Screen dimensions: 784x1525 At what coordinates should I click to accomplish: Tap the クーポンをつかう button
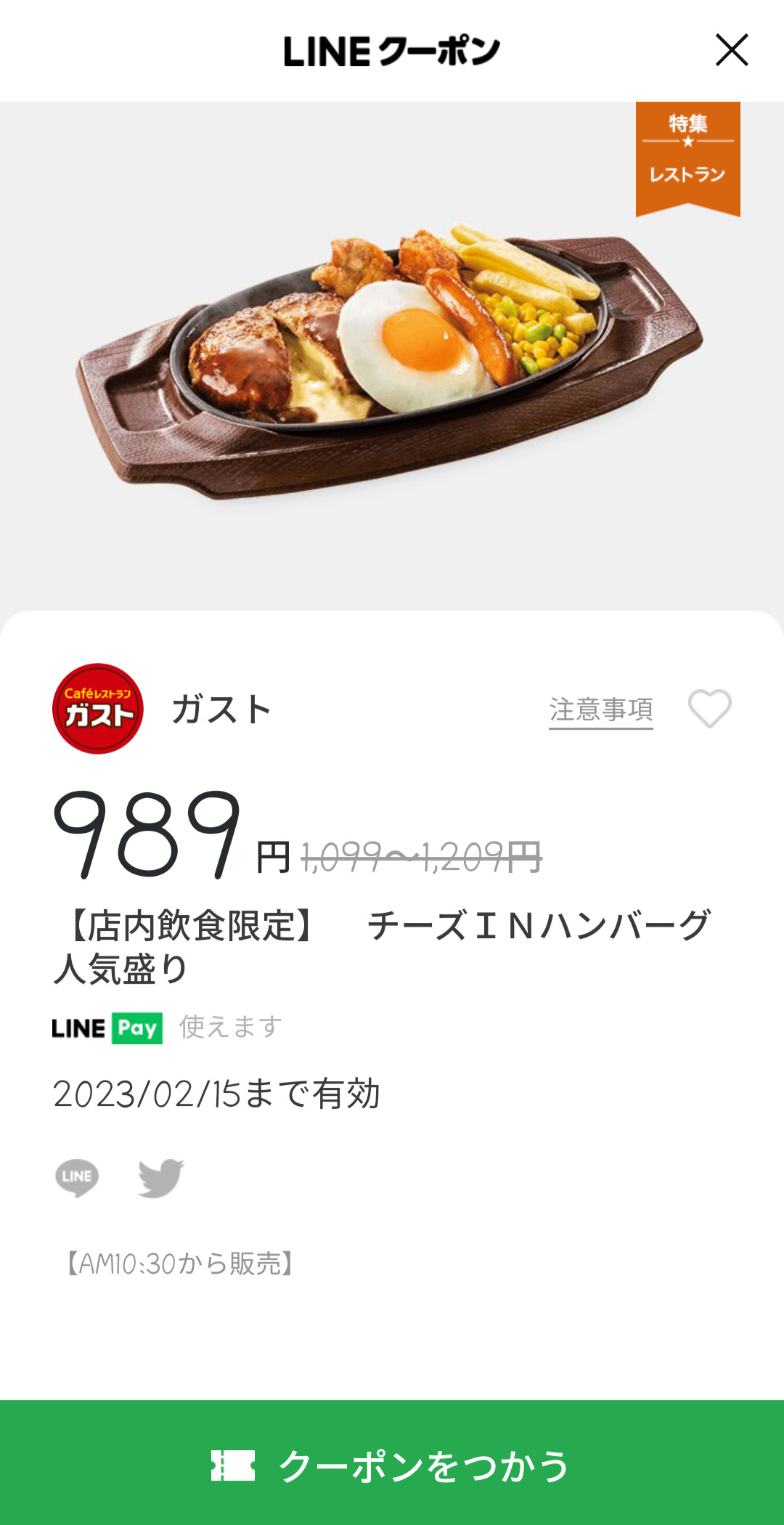[x=392, y=1464]
